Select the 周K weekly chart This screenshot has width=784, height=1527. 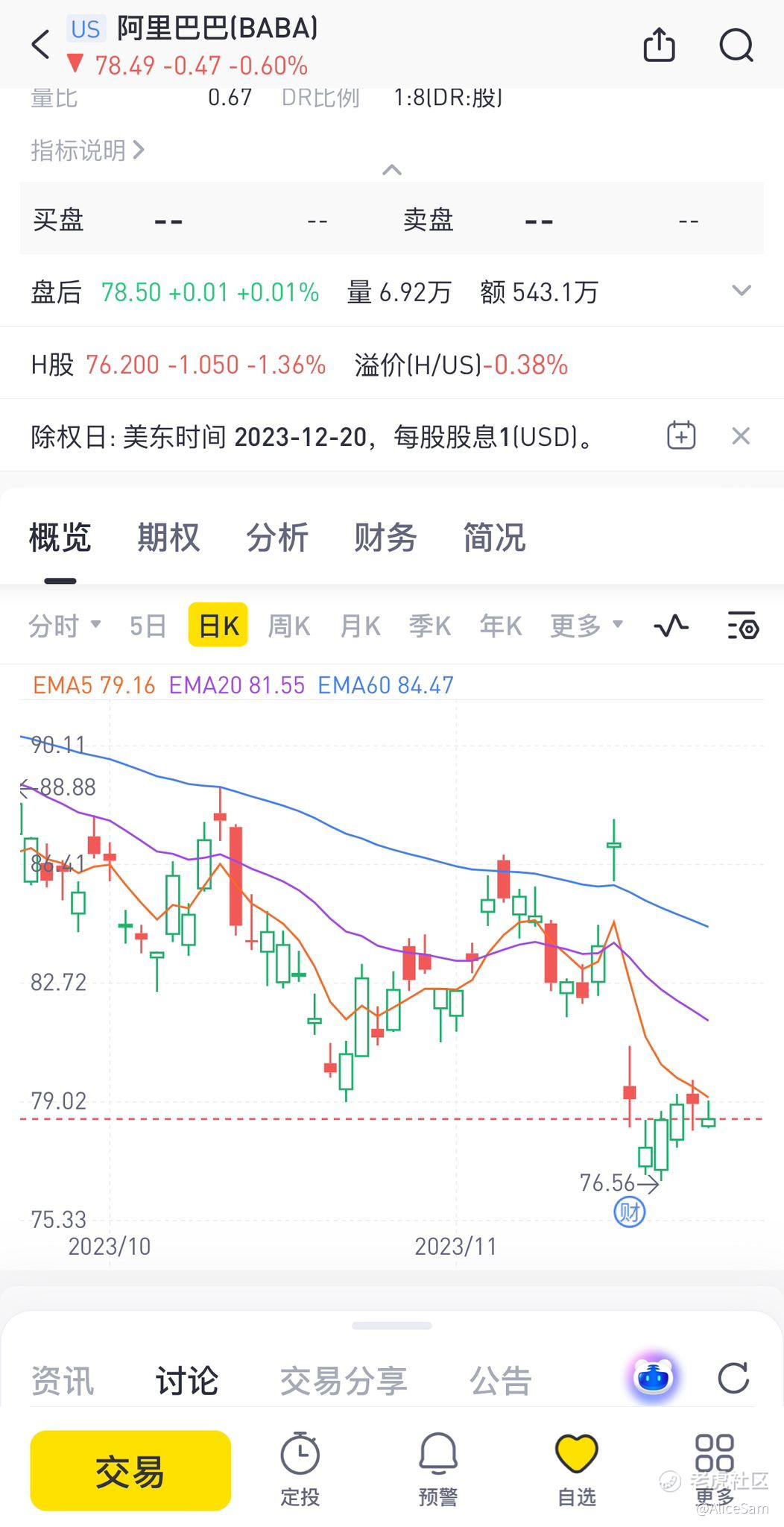[289, 626]
